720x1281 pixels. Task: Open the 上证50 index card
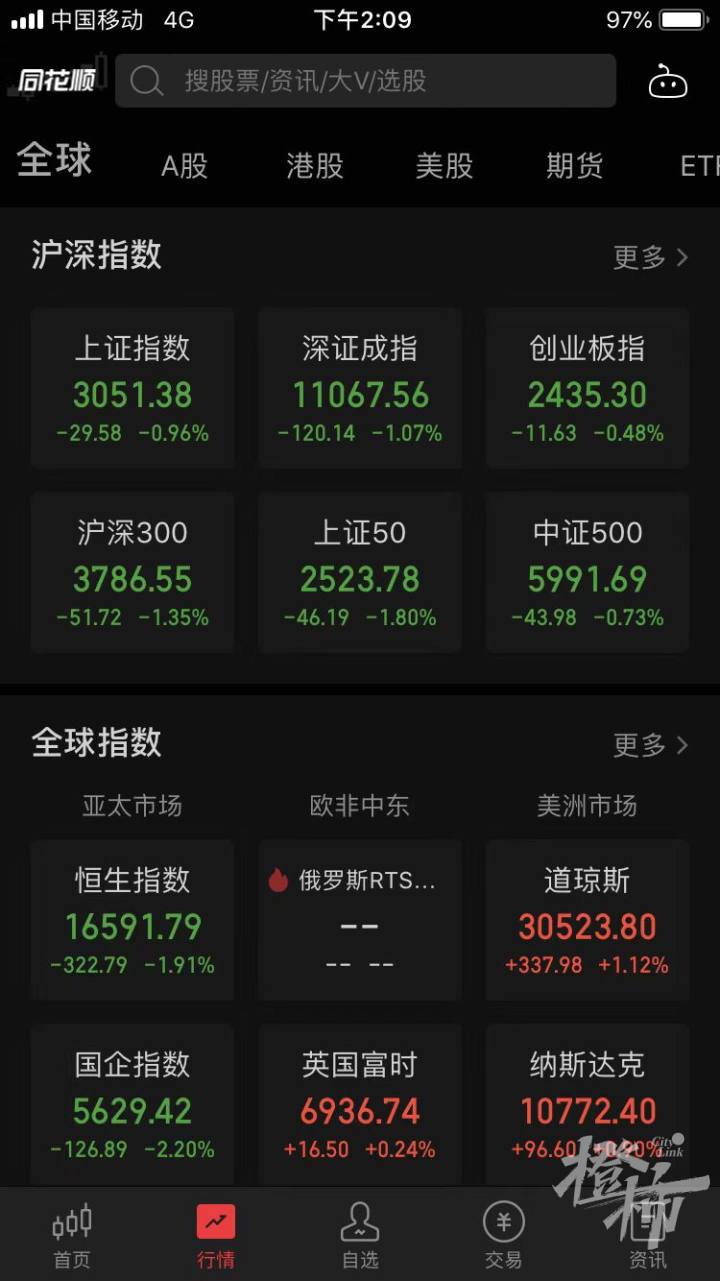pyautogui.click(x=360, y=572)
